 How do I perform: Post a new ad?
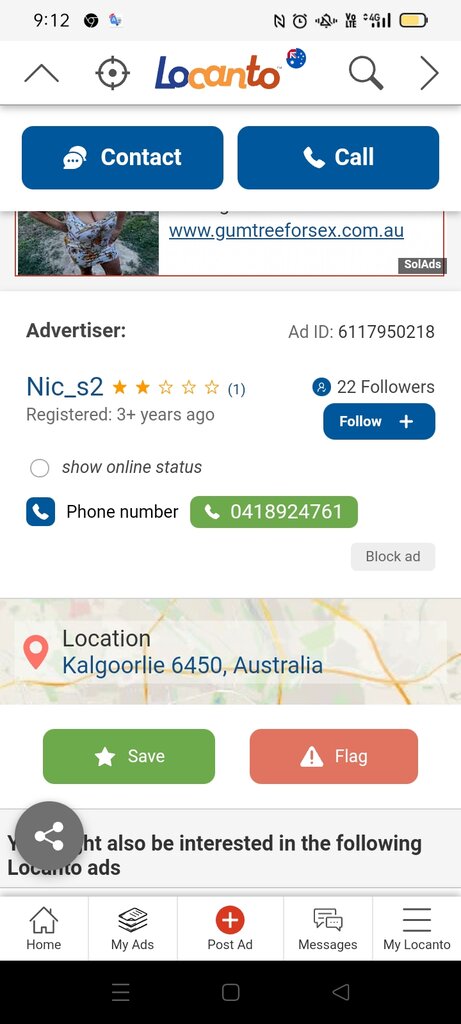(x=230, y=929)
